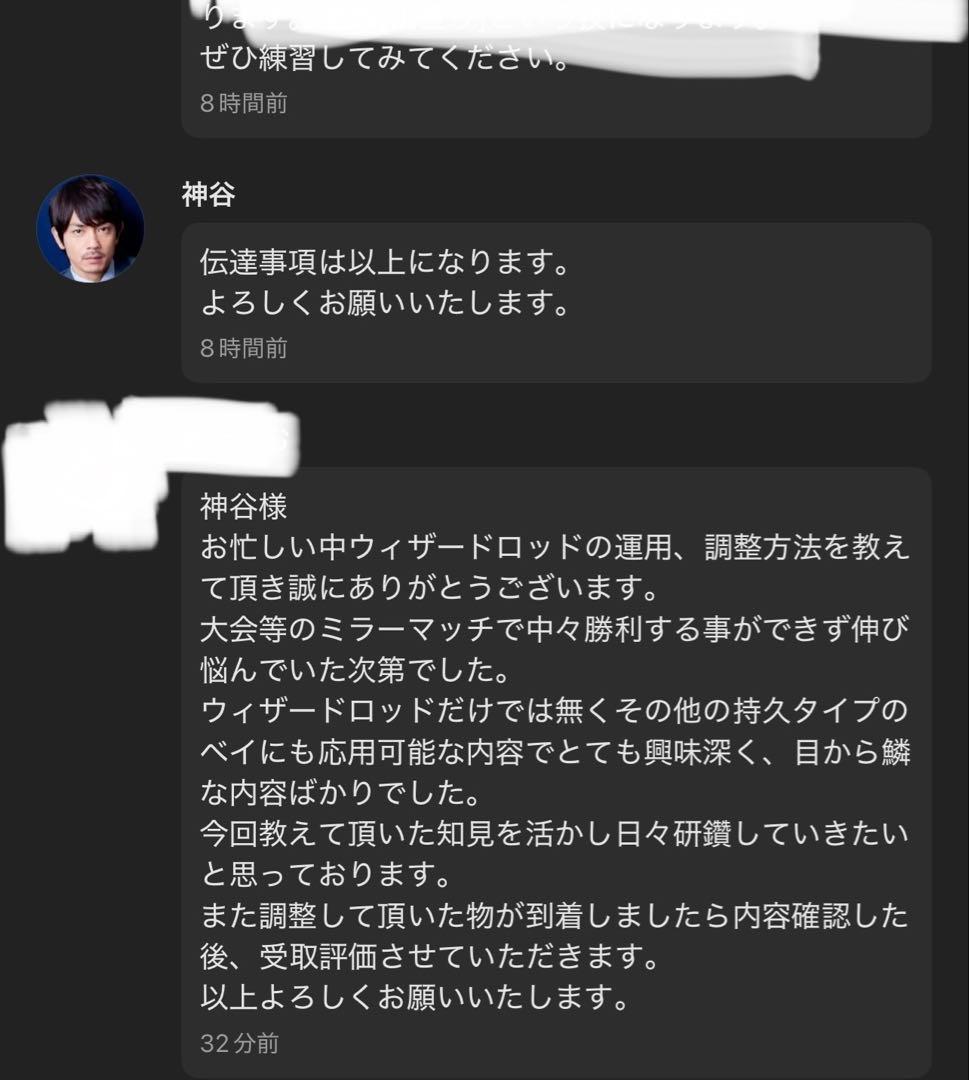
Task: Tap the 神谷 username above the message
Action: tap(208, 194)
